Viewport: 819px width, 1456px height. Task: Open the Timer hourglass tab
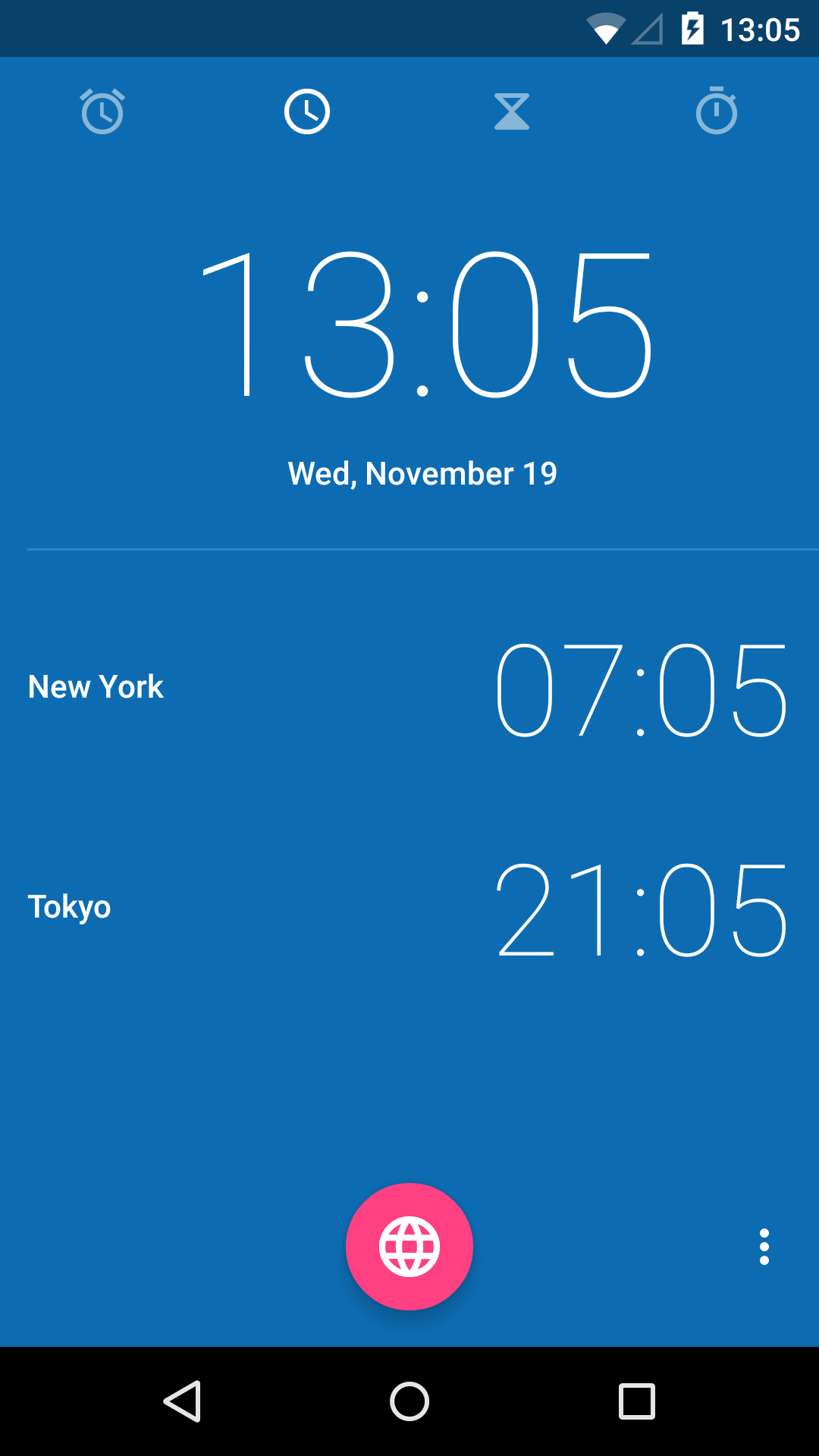pyautogui.click(x=512, y=111)
